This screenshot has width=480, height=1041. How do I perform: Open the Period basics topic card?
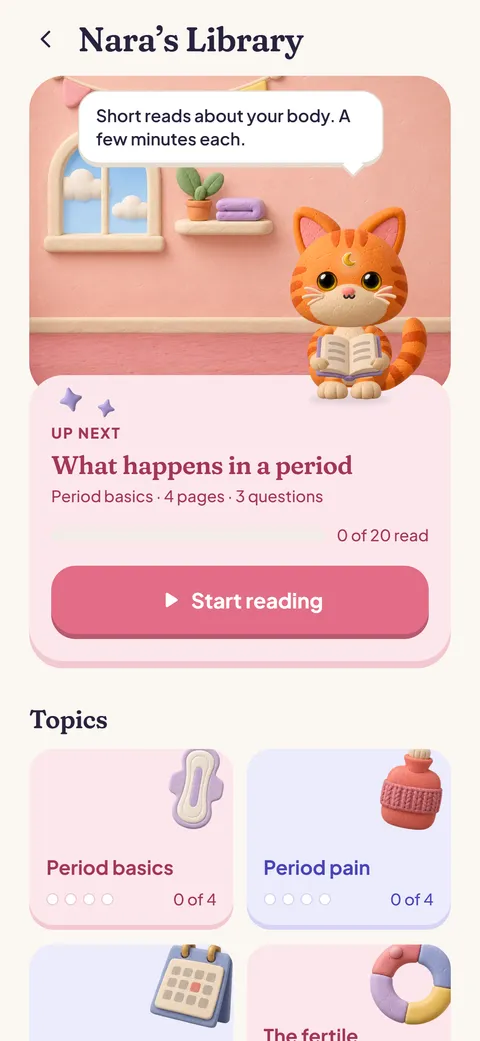[x=131, y=839]
